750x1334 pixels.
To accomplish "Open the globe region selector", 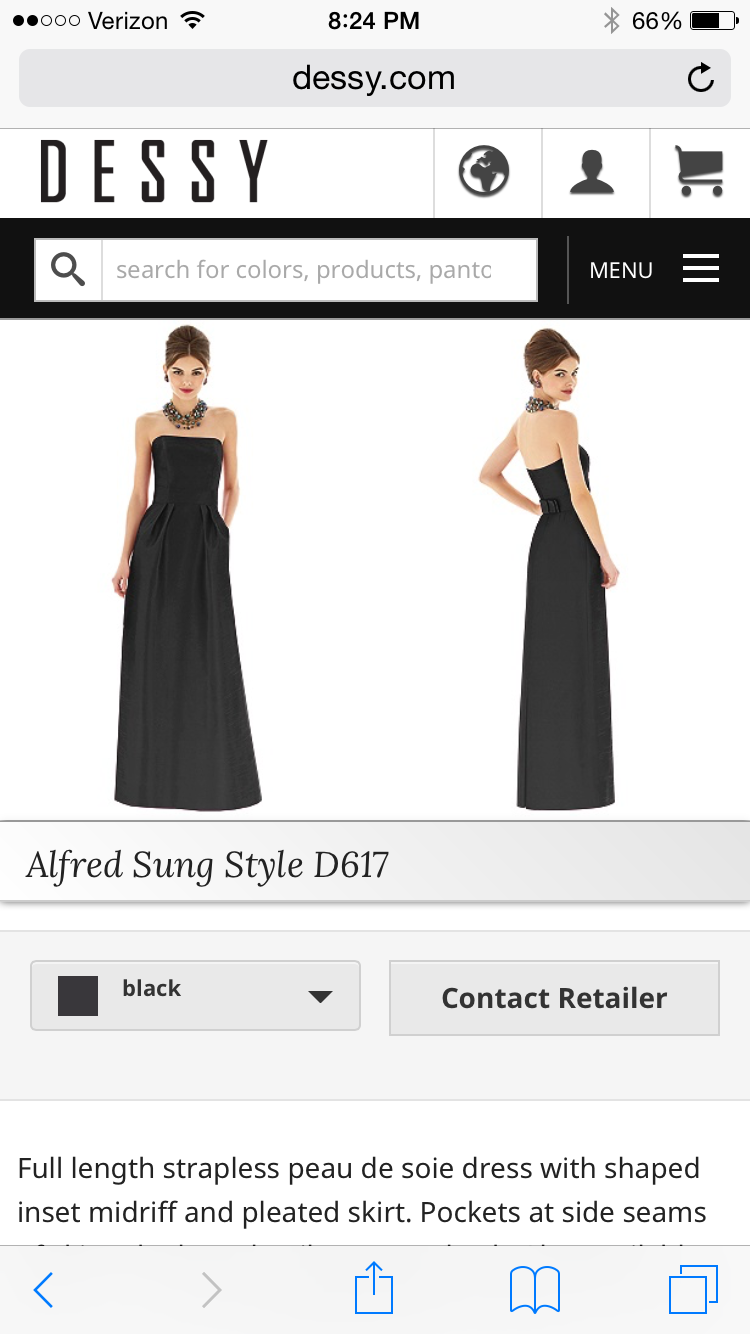I will pos(485,172).
